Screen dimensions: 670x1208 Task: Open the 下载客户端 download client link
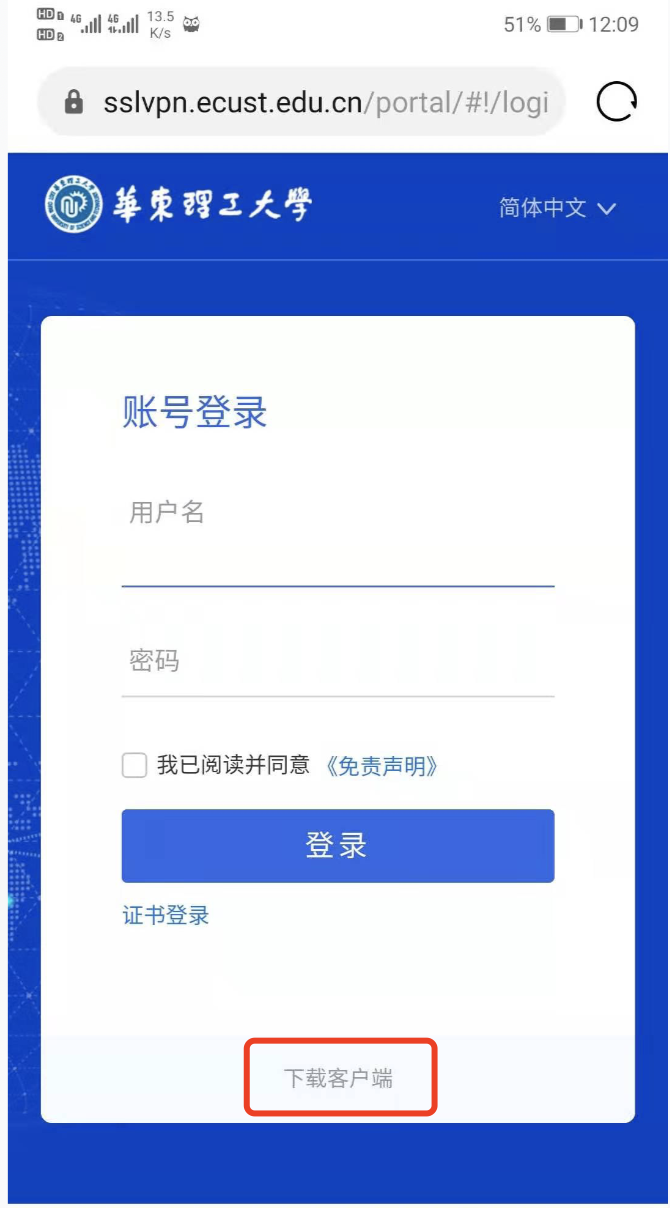pos(338,1078)
